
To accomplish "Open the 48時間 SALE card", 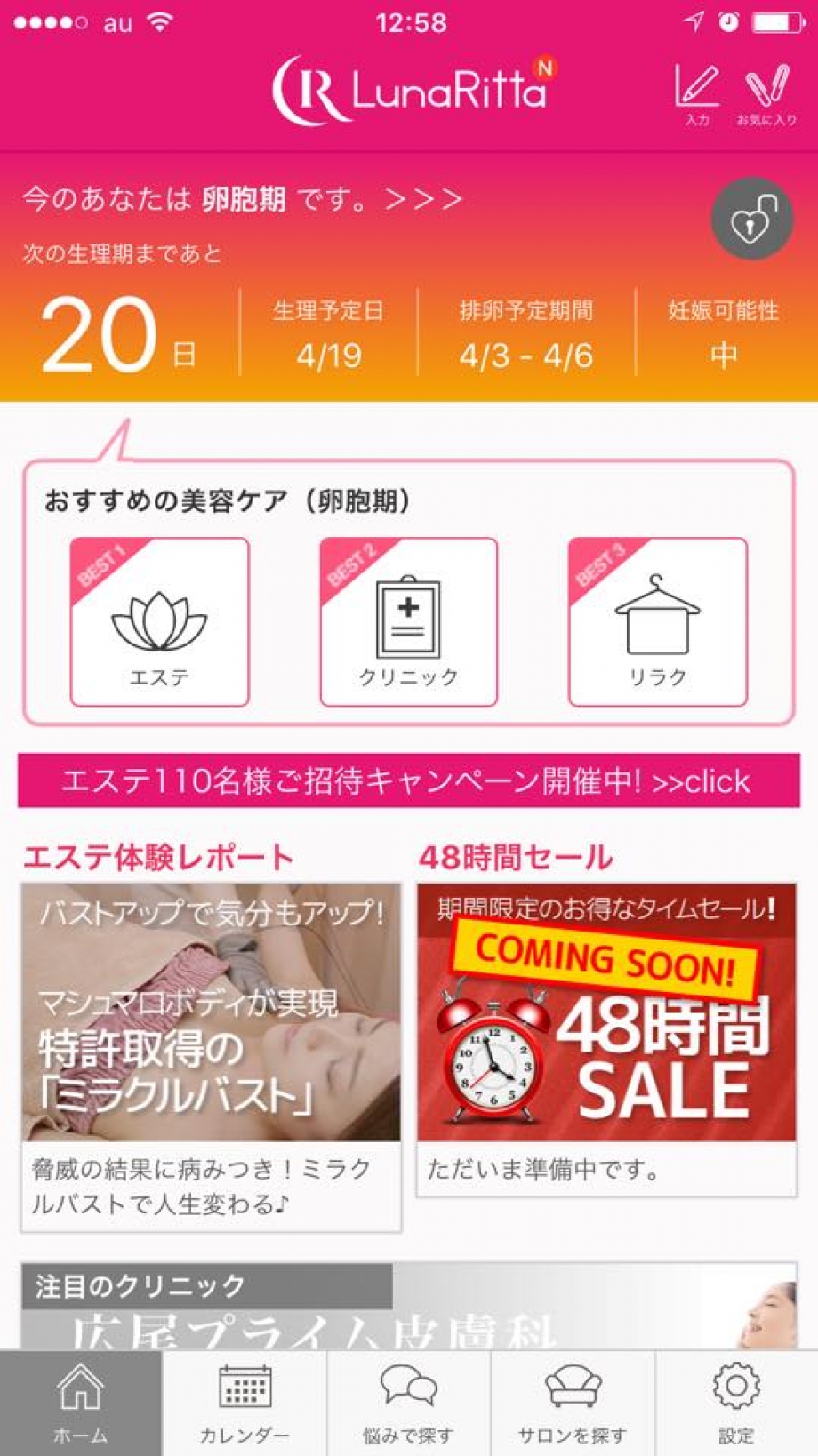I will [606, 1038].
